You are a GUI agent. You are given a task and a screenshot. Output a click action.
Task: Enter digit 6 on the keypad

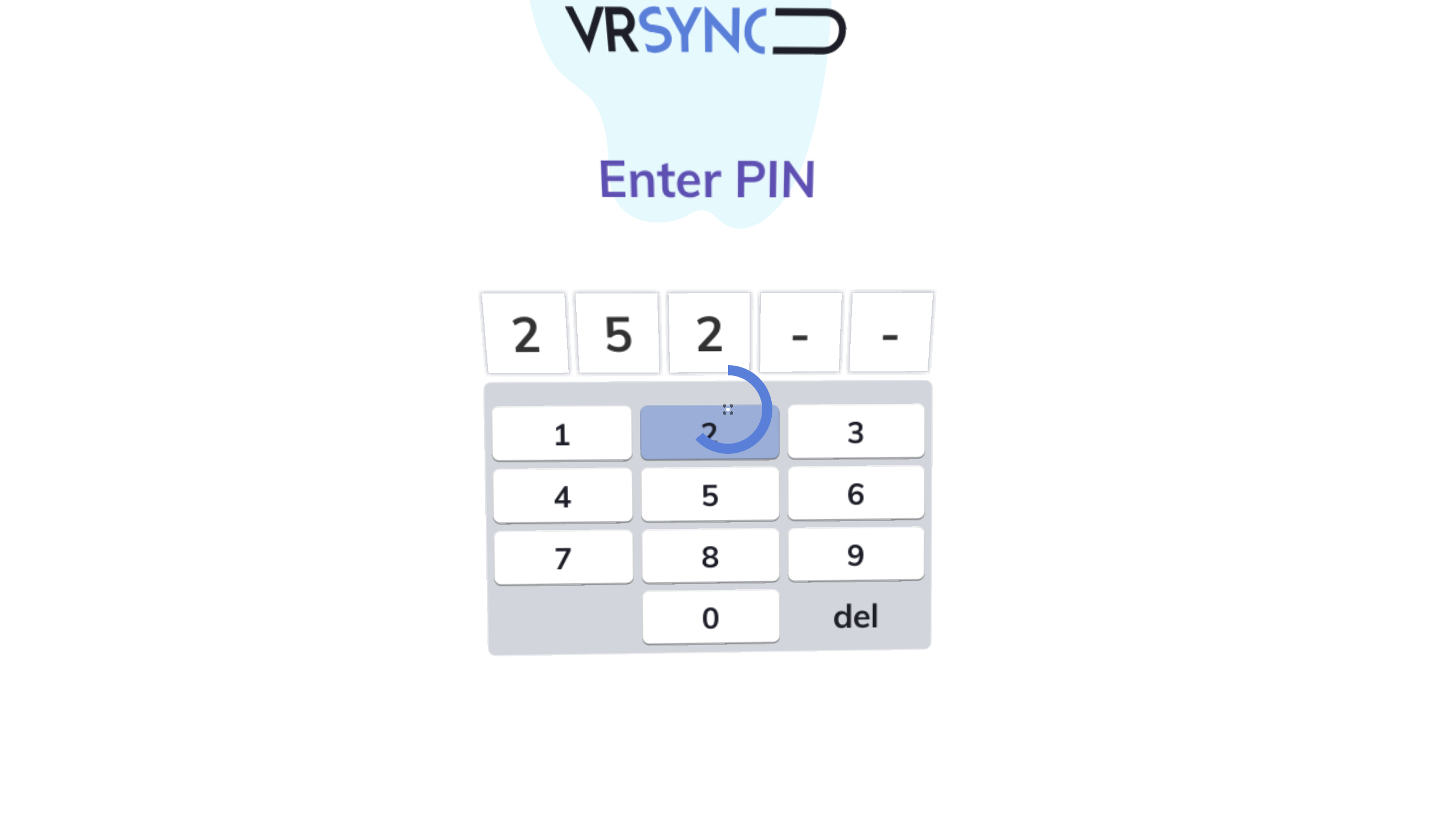point(855,493)
